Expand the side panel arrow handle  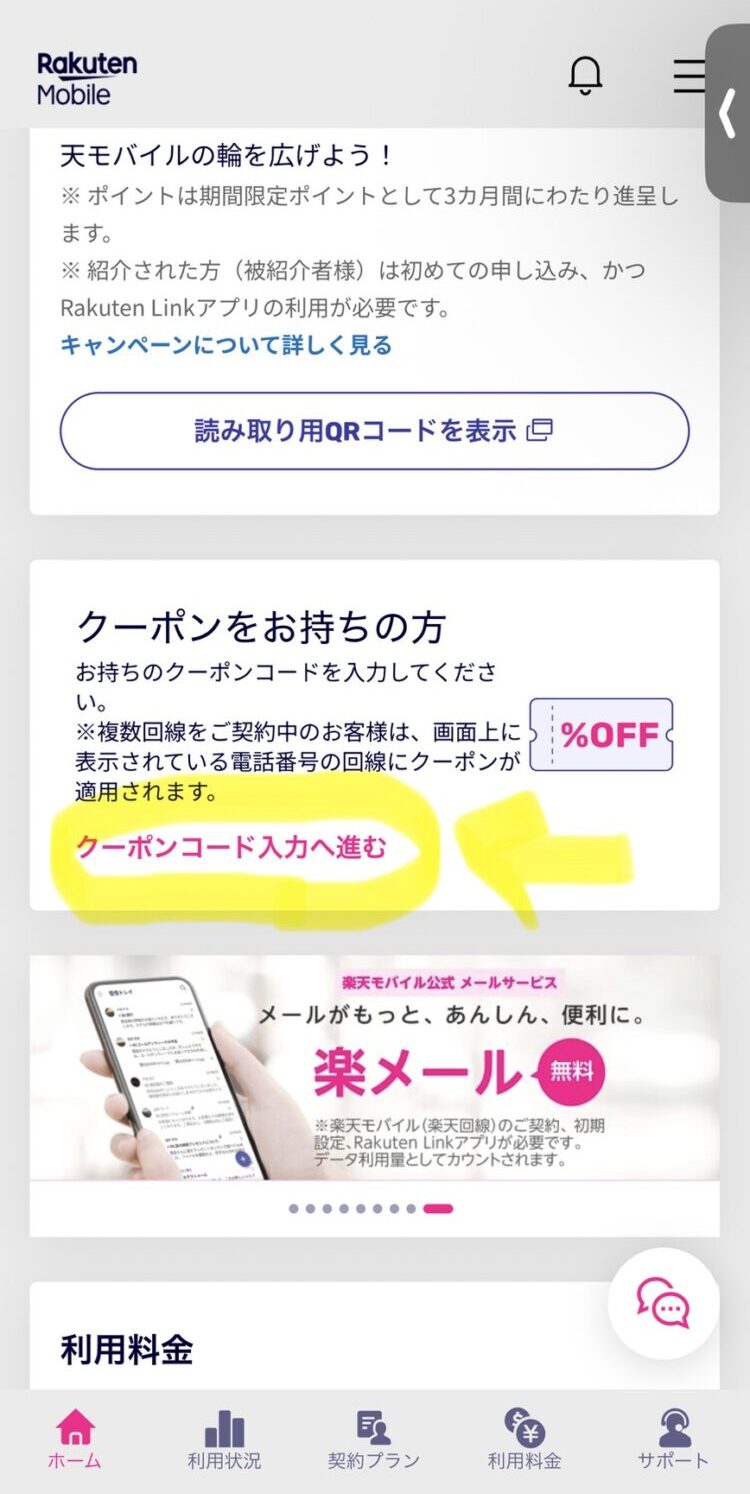pyautogui.click(x=728, y=115)
